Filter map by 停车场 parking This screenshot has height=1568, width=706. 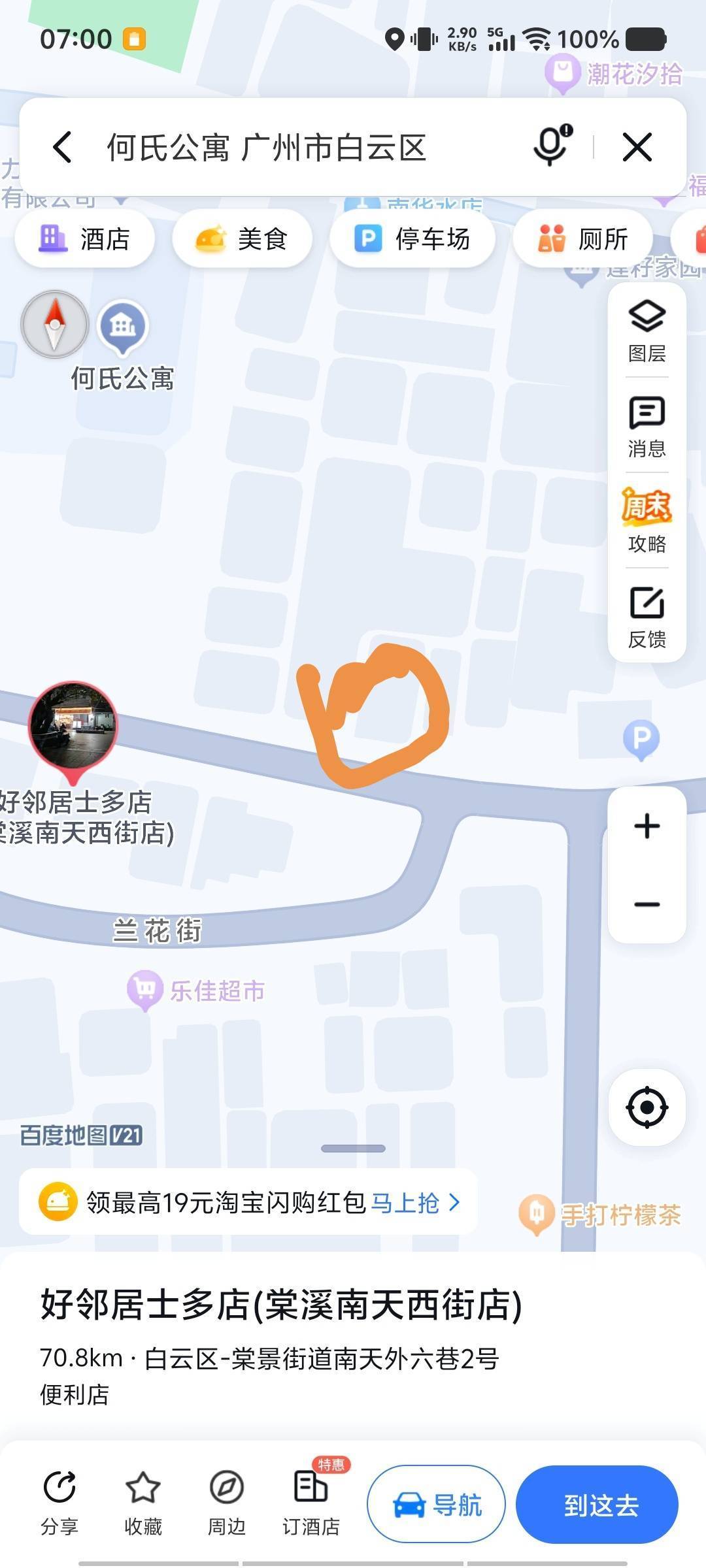413,238
